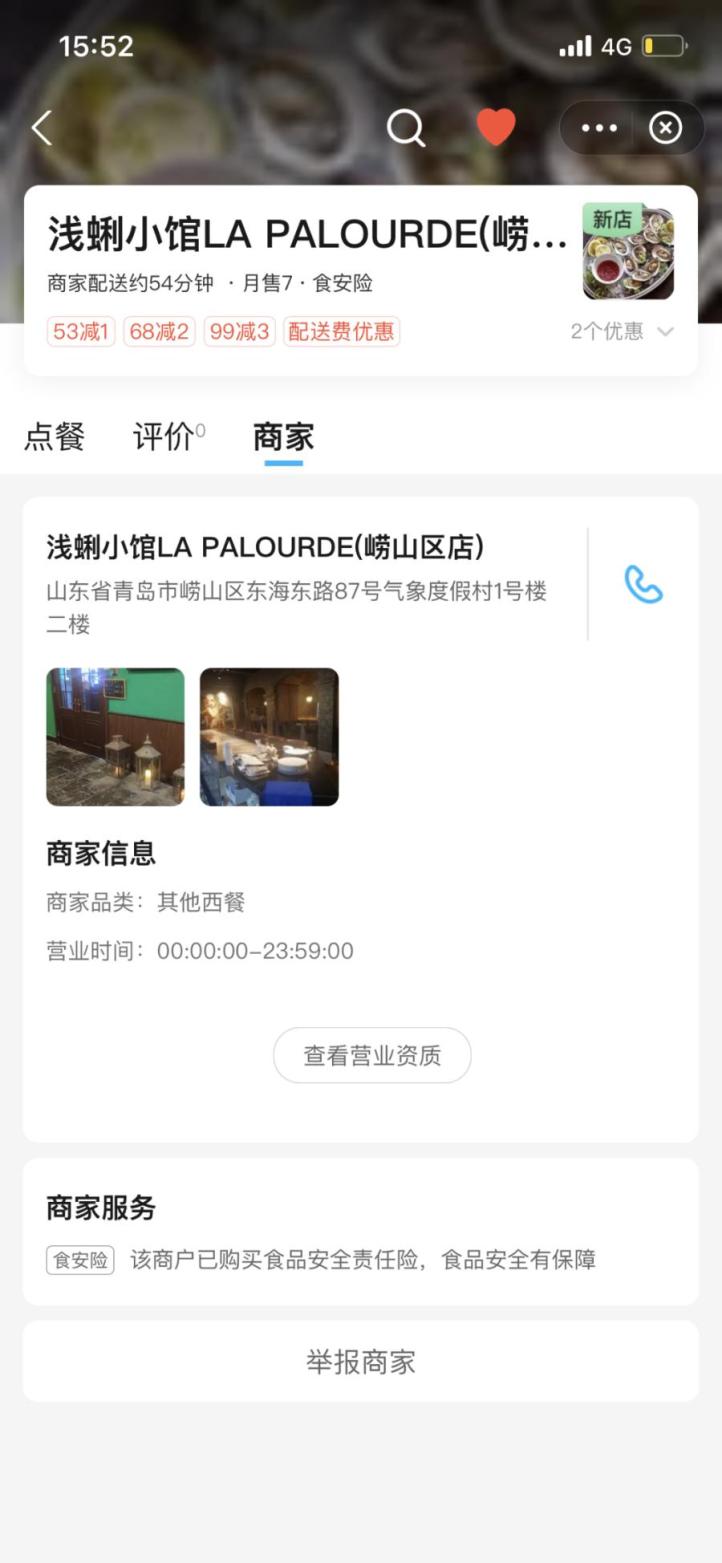Open the store's oyster logo picture
Screen dimensions: 722x1563
tap(628, 255)
